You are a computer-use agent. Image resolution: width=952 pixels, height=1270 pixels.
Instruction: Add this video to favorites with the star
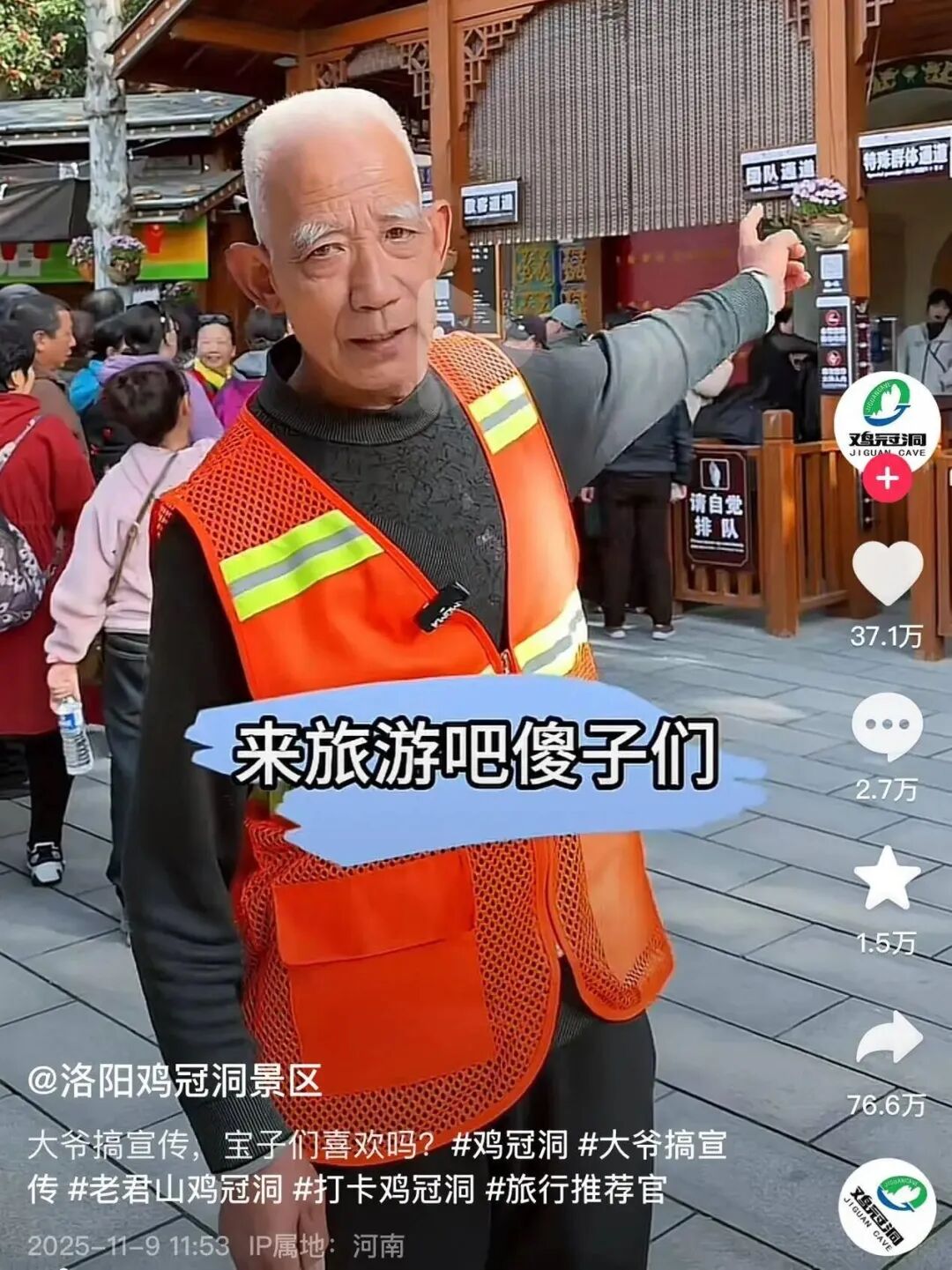point(887,879)
